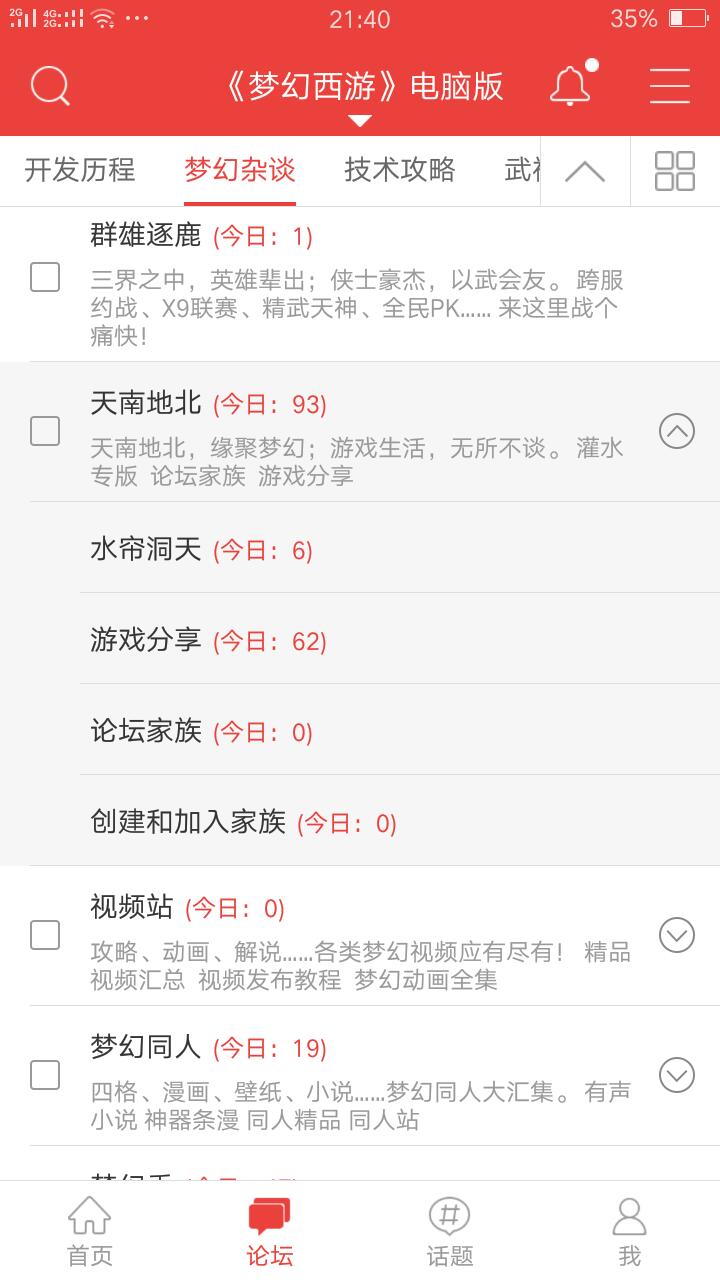The width and height of the screenshot is (720, 1280).
Task: Switch to the 技术攻略 tab
Action: 400,170
